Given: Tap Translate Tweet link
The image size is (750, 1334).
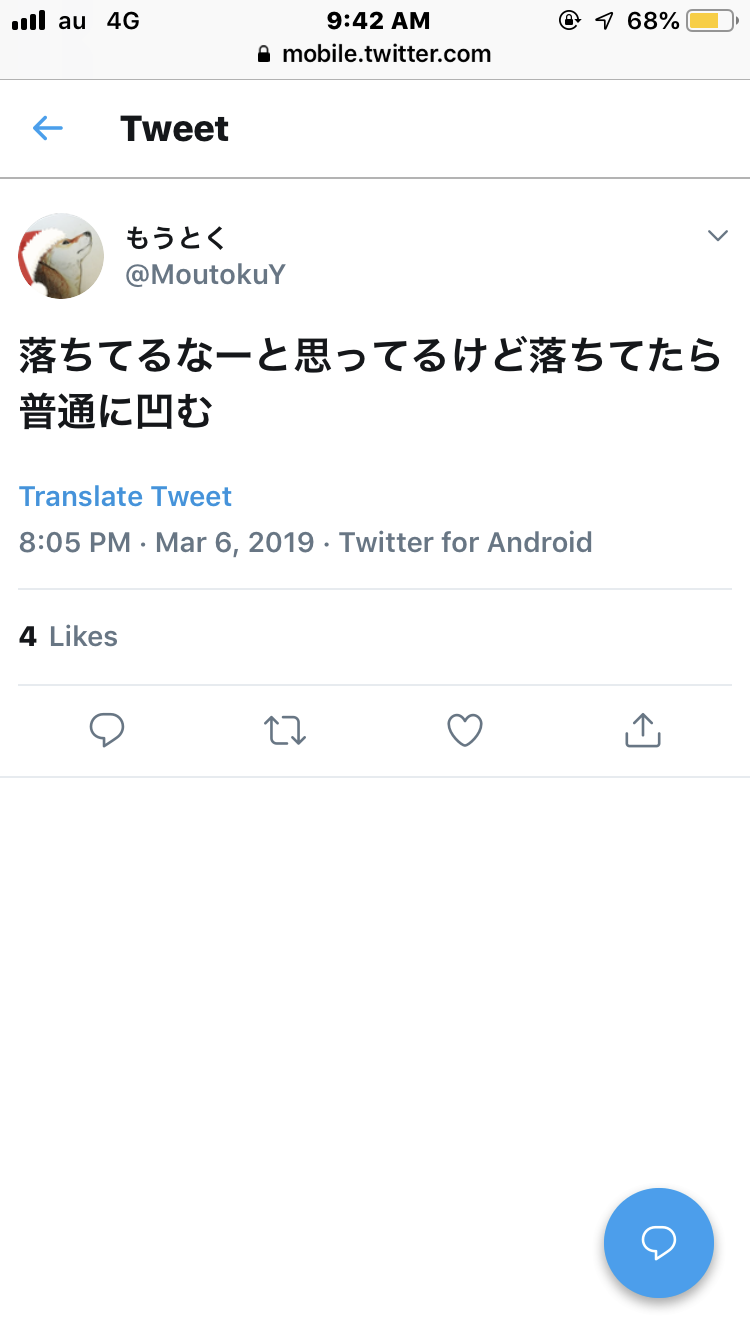Looking at the screenshot, I should [125, 496].
